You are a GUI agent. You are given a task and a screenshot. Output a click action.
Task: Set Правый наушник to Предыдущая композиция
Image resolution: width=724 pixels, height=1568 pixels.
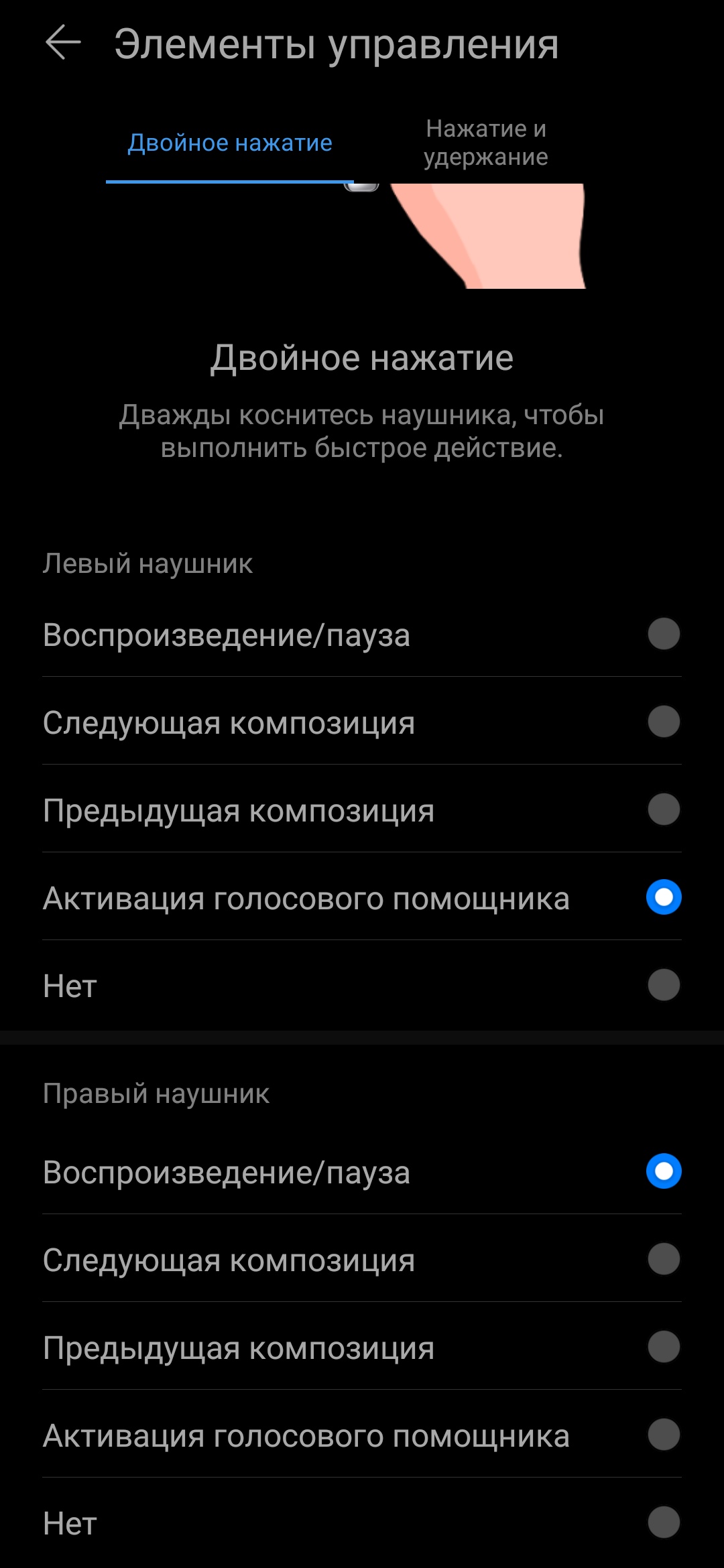pos(664,1347)
